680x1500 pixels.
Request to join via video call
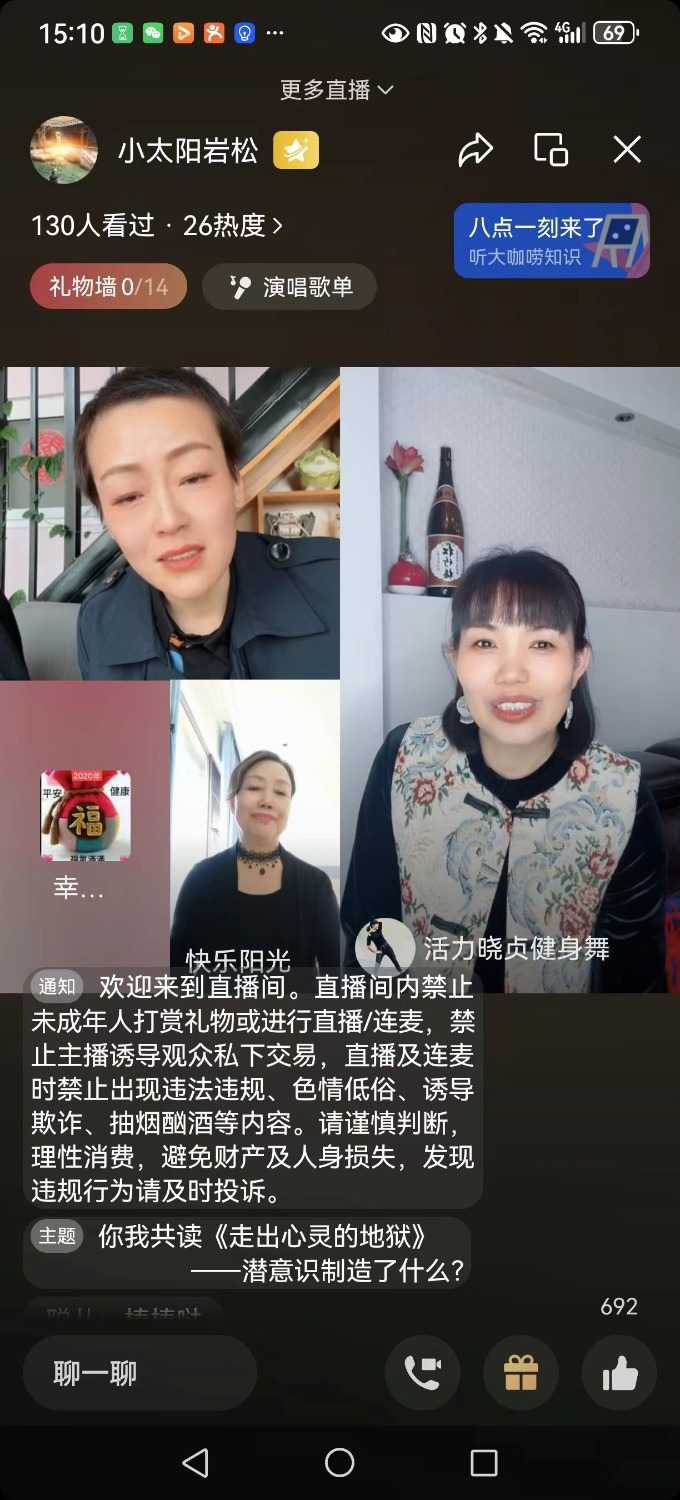click(422, 1373)
